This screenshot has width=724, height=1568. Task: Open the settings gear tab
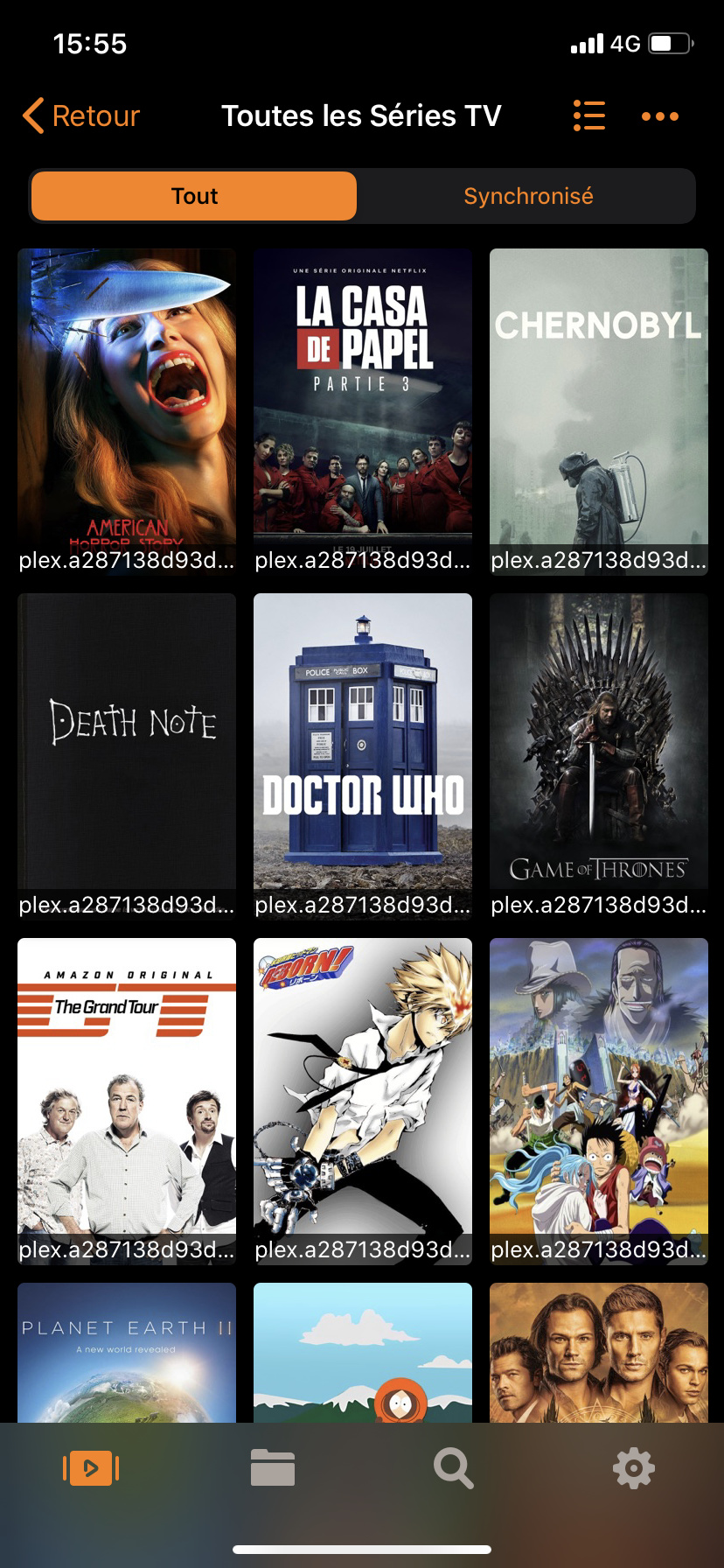[x=634, y=1468]
